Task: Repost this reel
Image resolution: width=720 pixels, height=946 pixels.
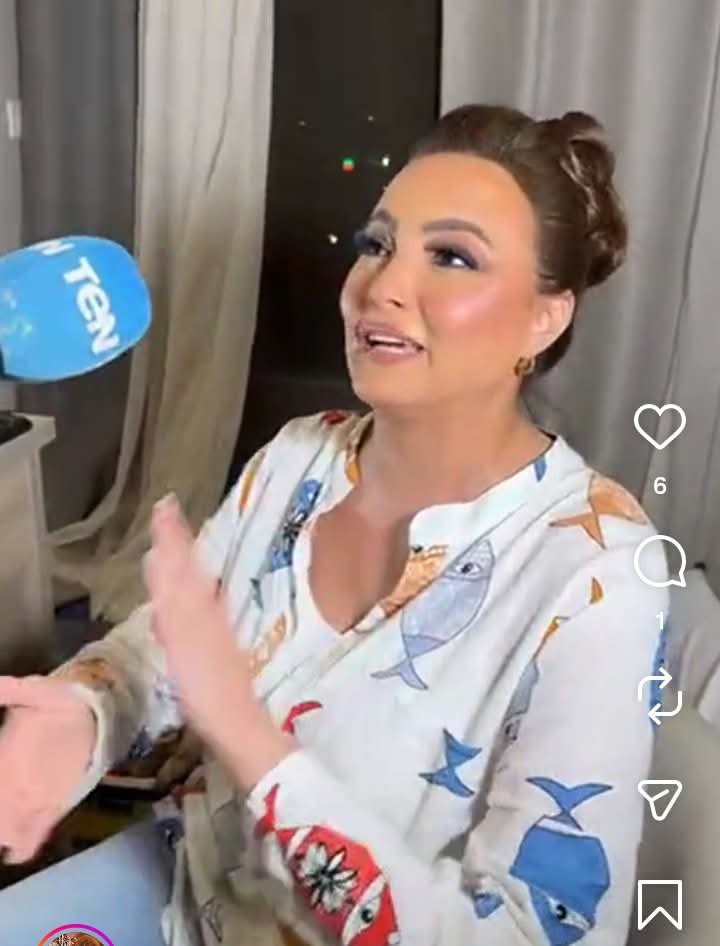Action: coord(659,695)
